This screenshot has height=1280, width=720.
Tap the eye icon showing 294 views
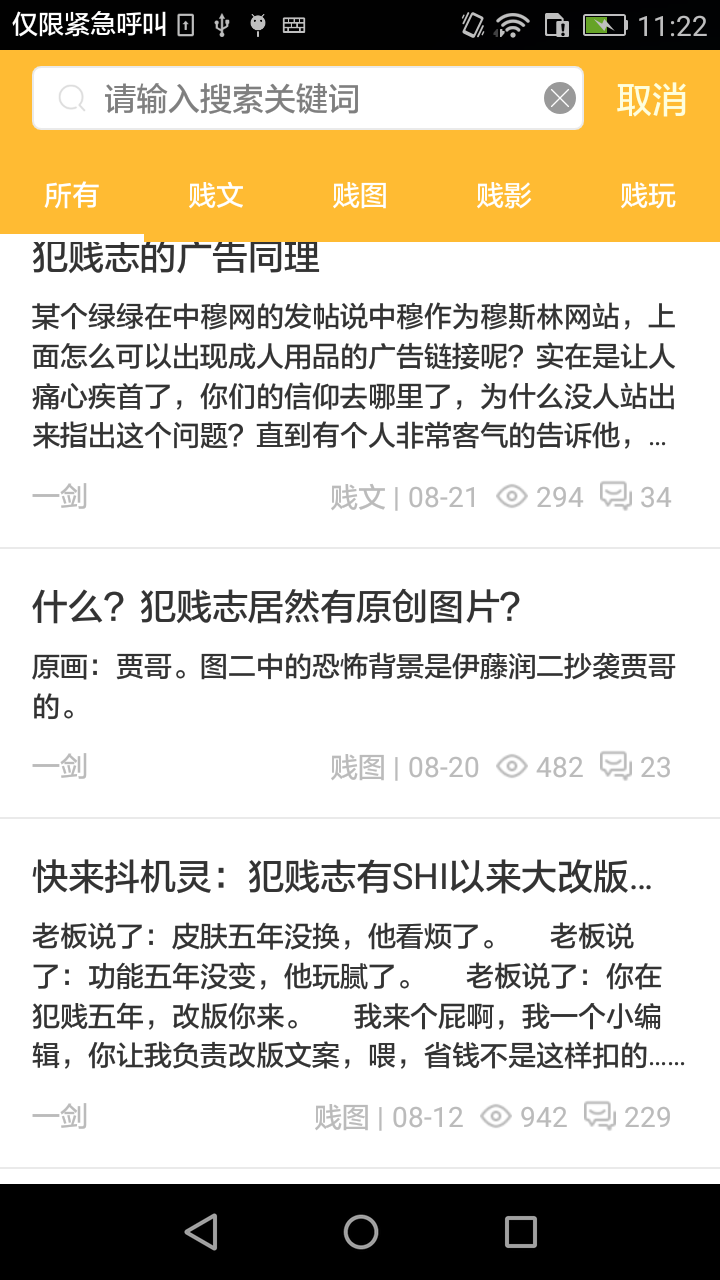coord(513,496)
